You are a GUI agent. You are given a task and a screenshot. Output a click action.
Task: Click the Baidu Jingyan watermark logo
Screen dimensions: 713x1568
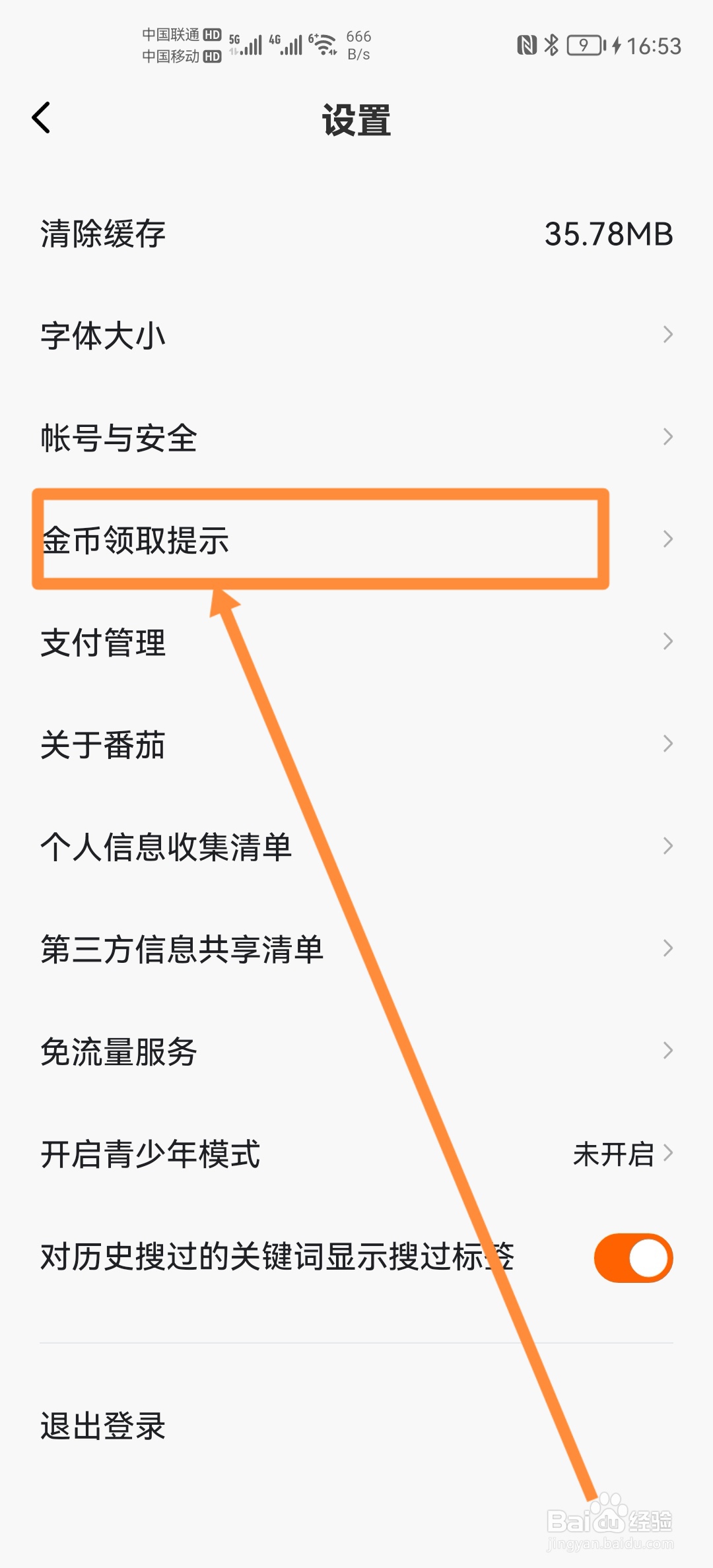pos(607,1518)
